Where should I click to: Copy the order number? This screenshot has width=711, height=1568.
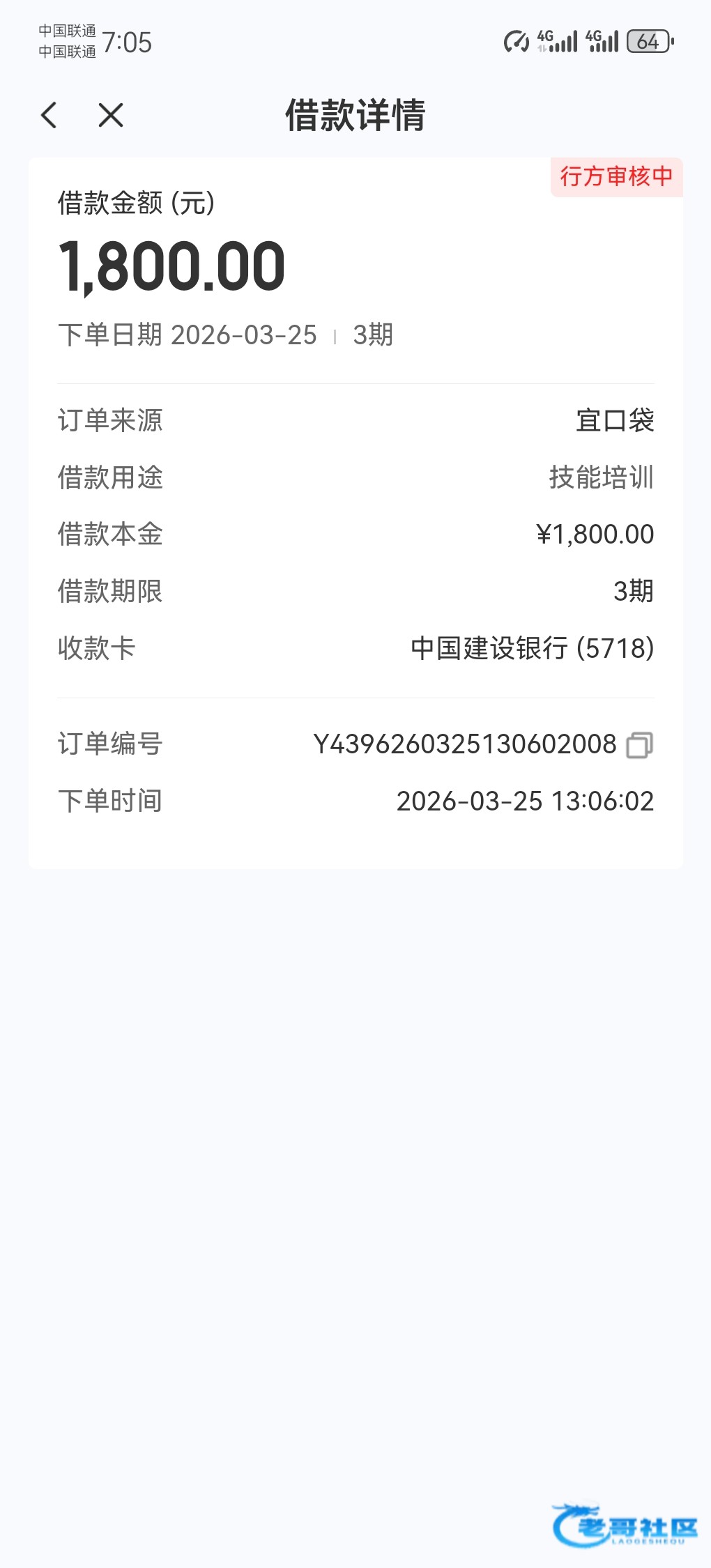pos(639,745)
